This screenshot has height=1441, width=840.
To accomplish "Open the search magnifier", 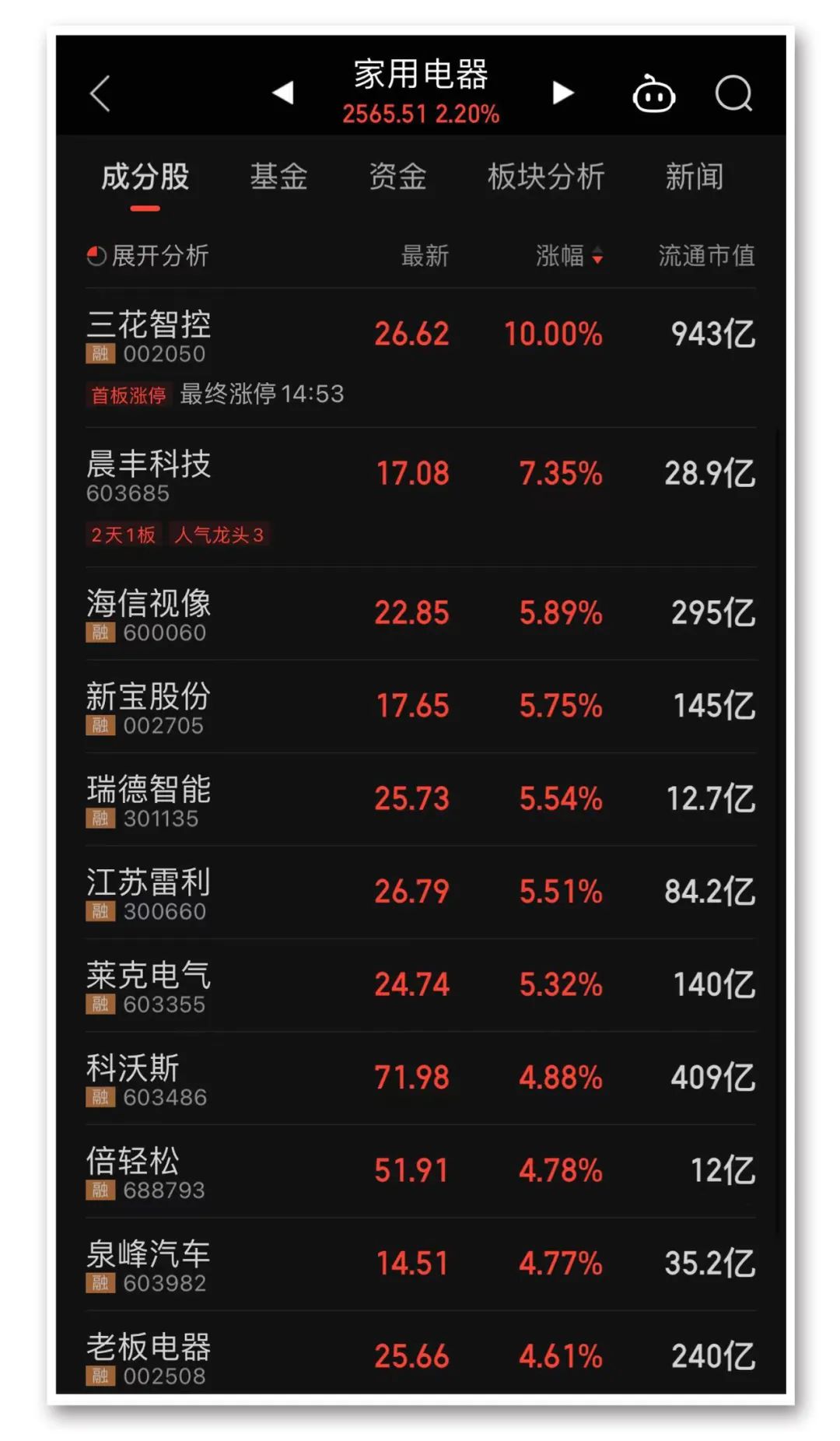I will tap(733, 94).
